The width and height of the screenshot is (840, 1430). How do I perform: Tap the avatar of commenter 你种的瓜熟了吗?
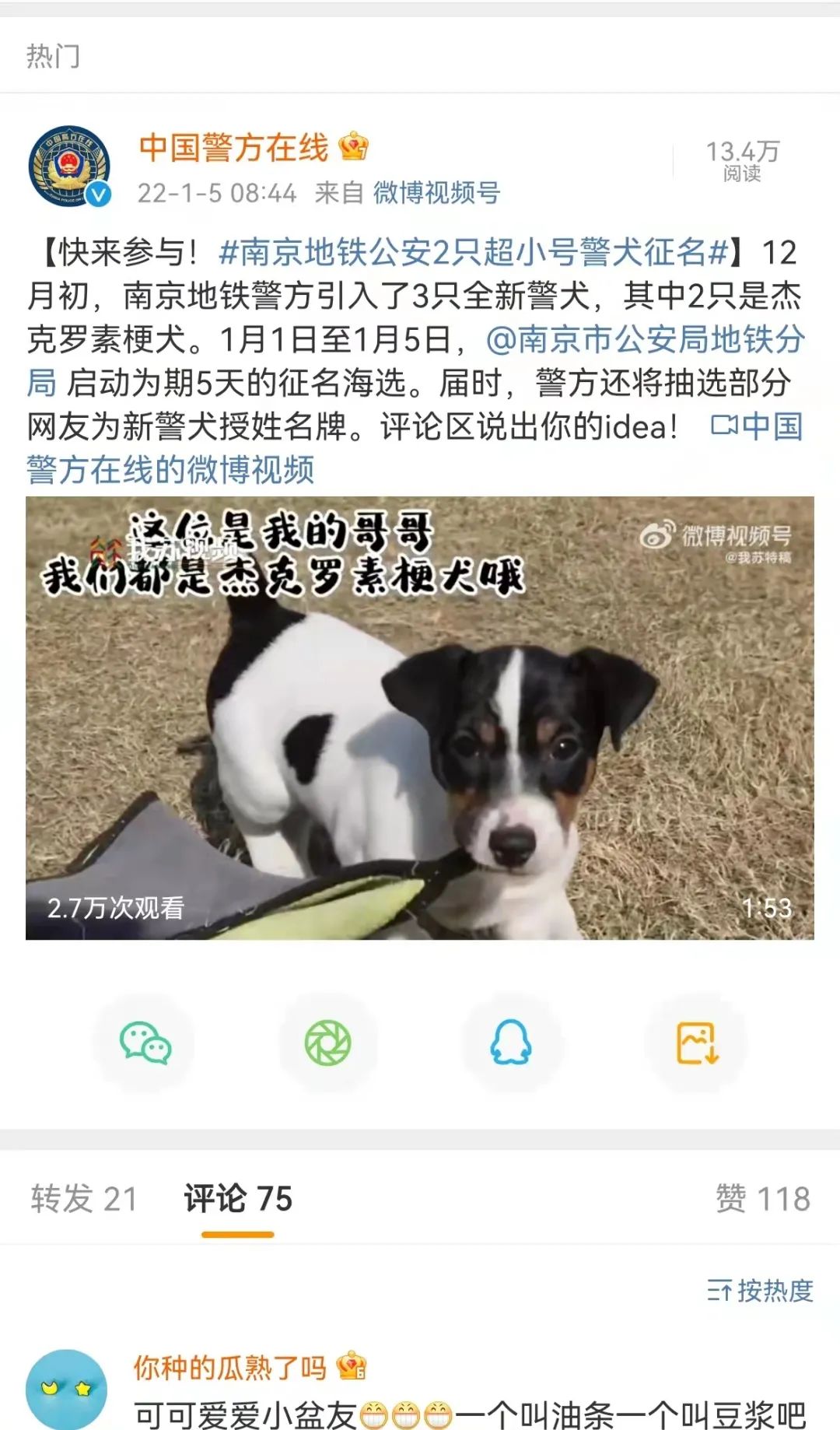66,1389
